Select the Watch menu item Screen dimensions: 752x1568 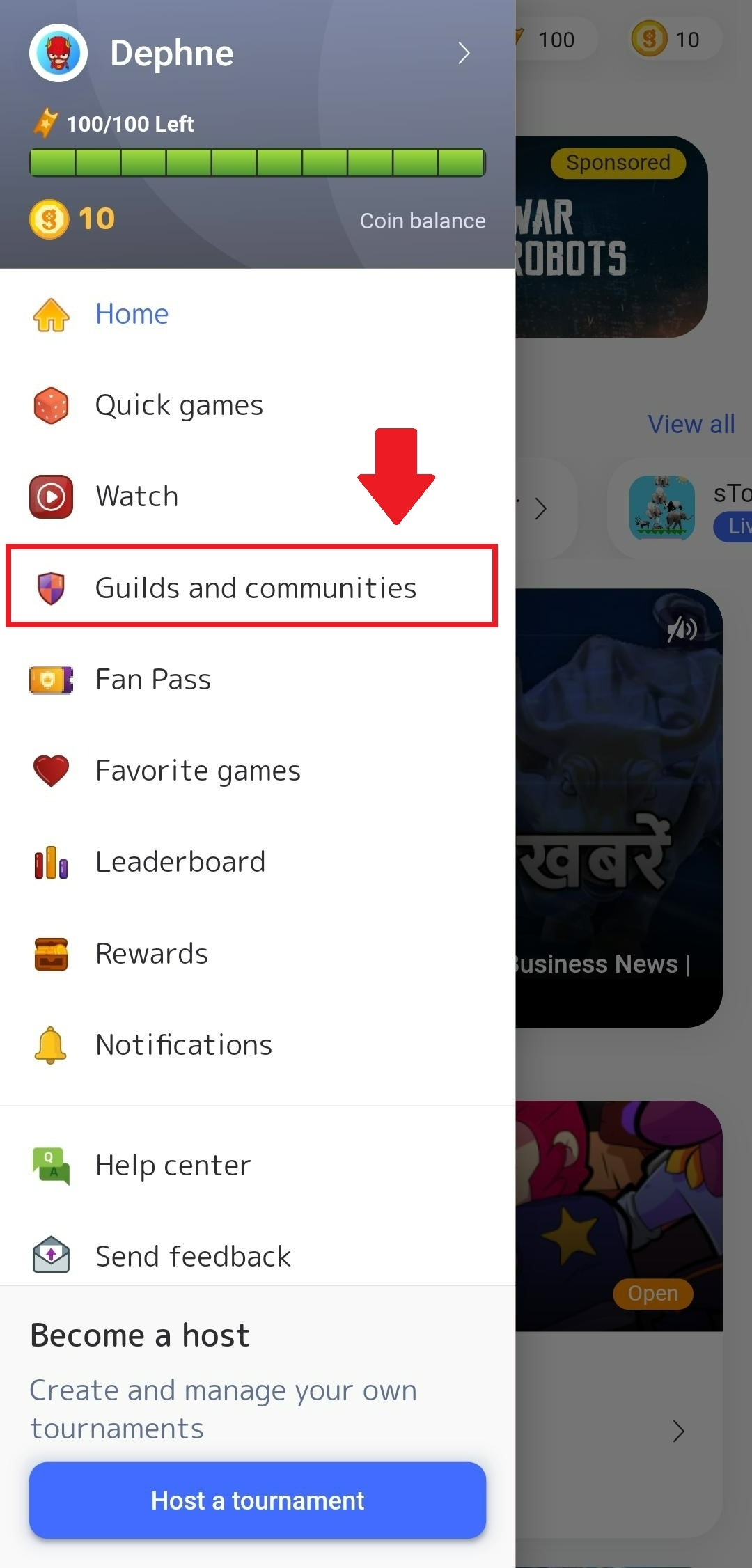point(136,496)
